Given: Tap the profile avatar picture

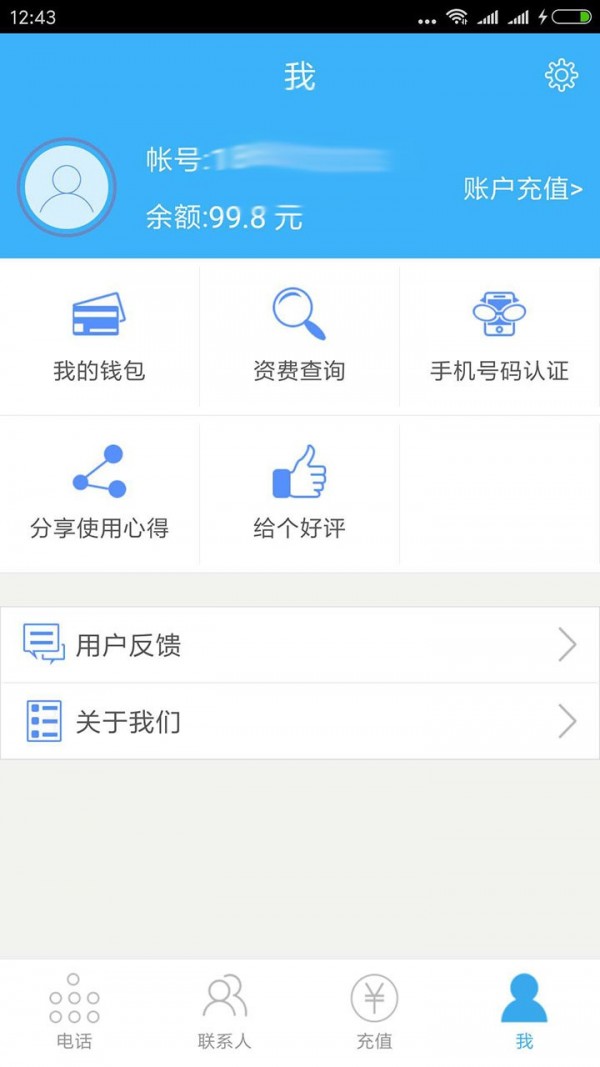Looking at the screenshot, I should point(67,187).
